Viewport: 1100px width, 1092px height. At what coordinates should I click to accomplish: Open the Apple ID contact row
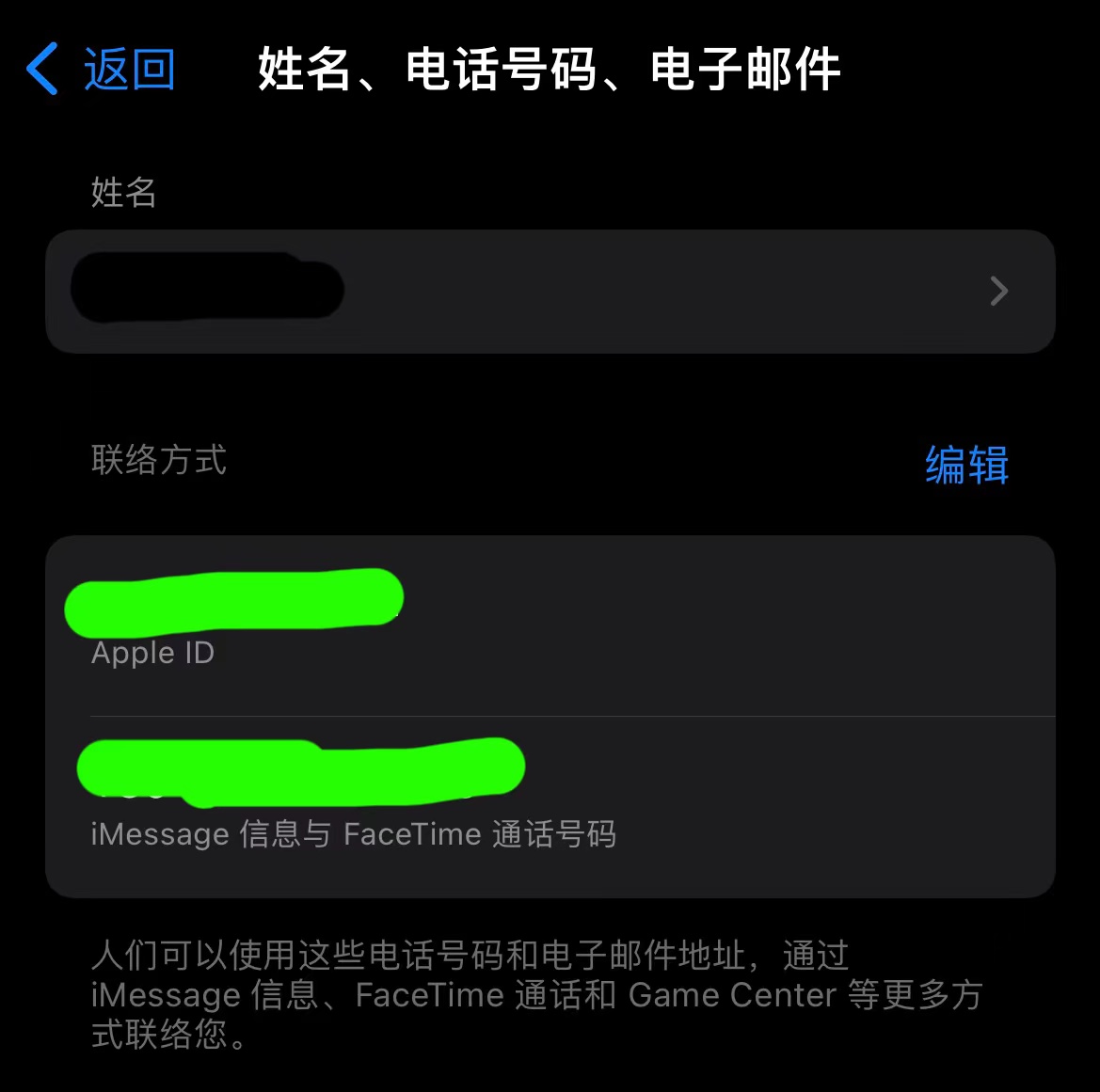point(550,626)
